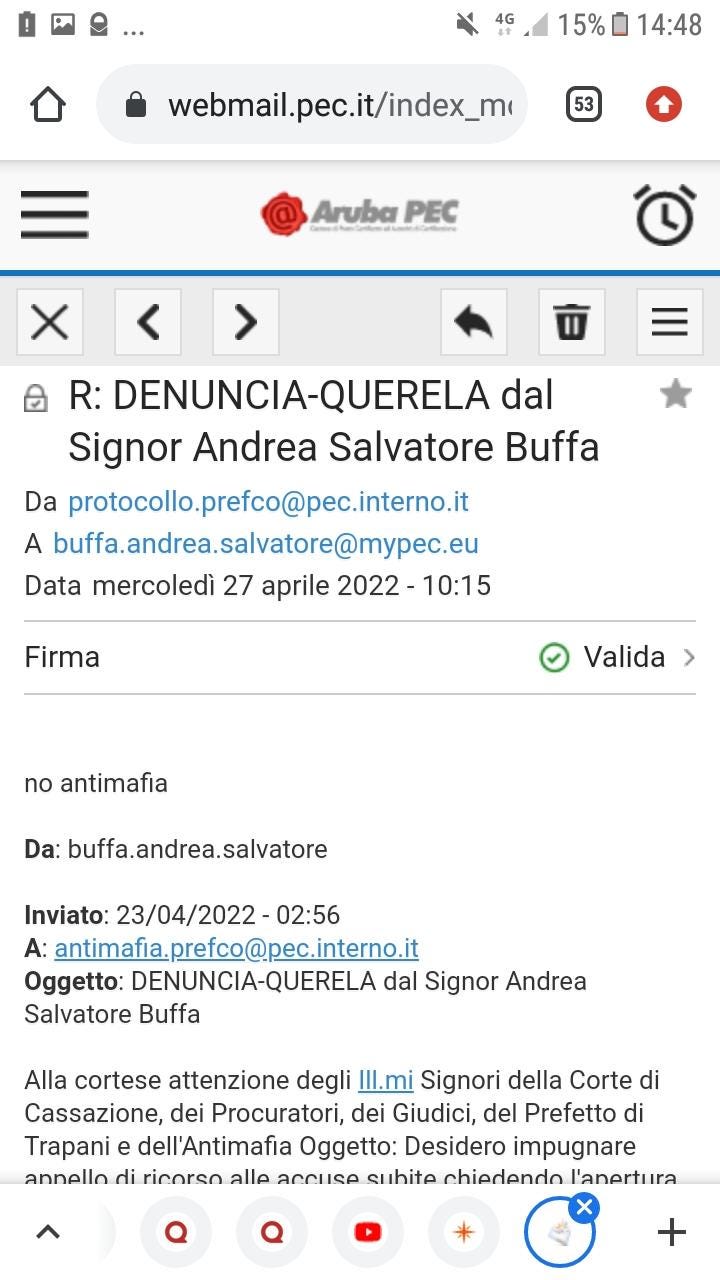The image size is (720, 1280).
Task: Reply to this email
Action: (x=474, y=322)
